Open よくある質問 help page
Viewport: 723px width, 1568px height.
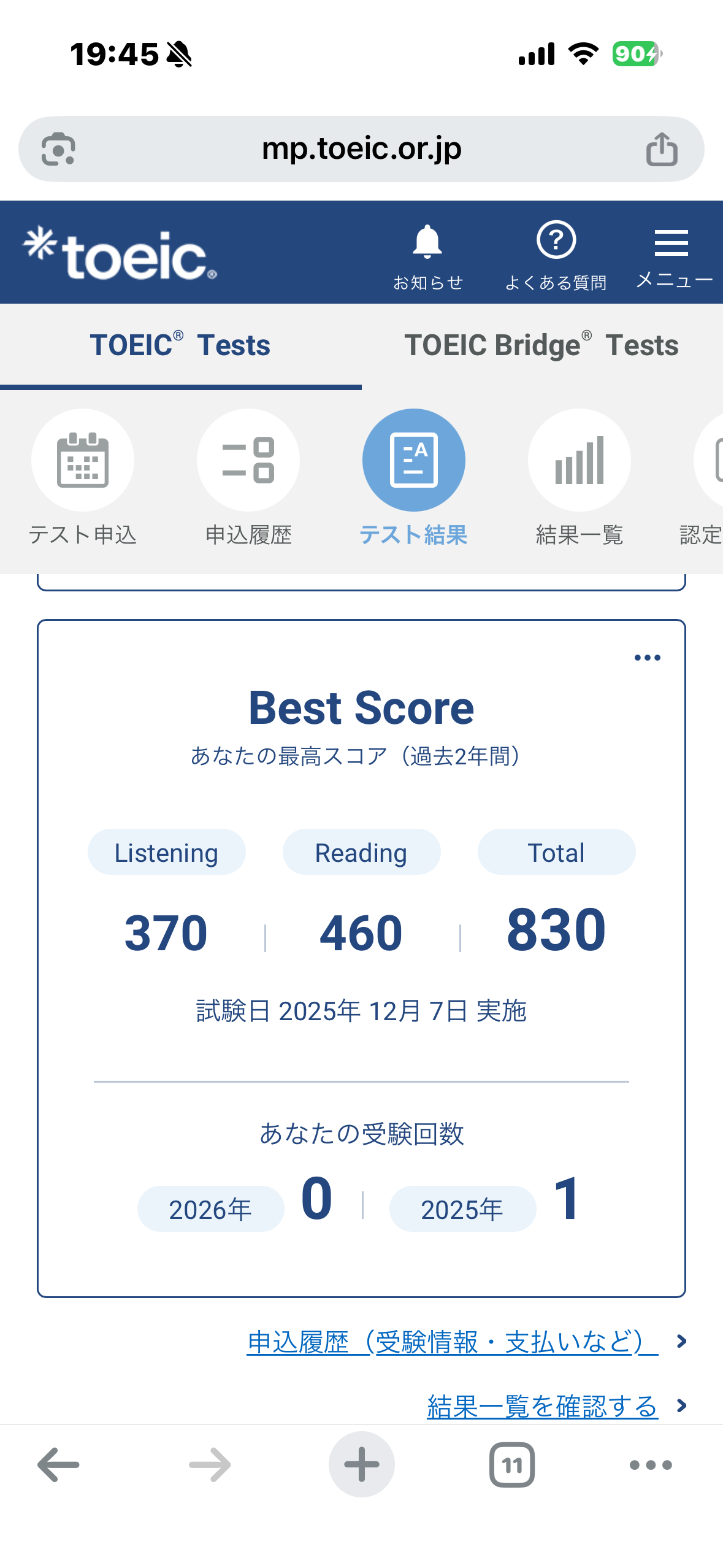556,255
